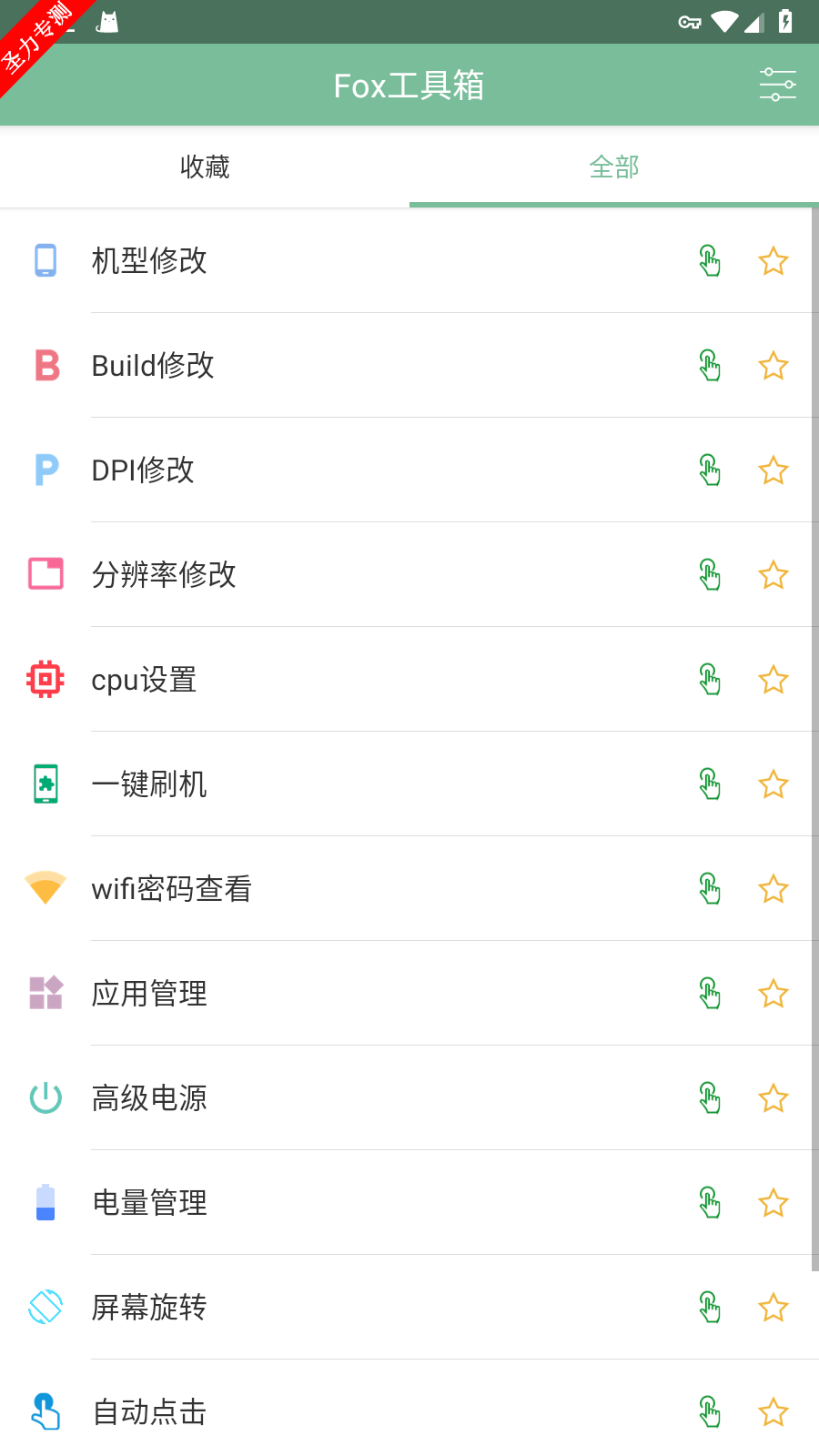Favorite 机型修改 with the star icon
819x1456 pixels.
[x=773, y=261]
